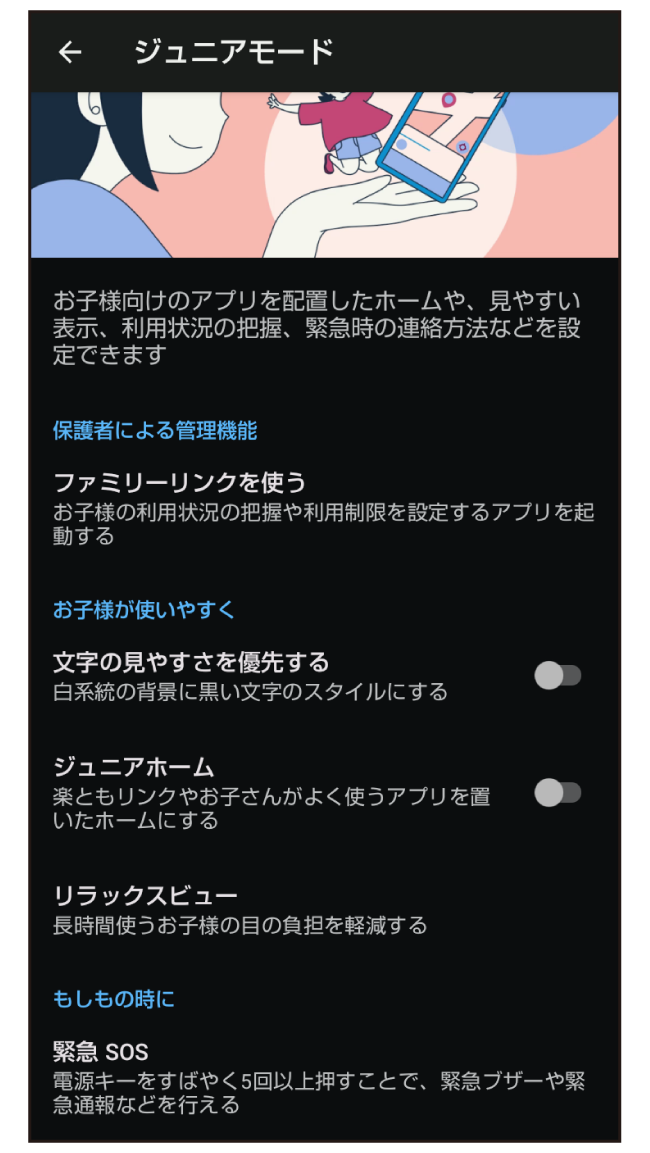
Task: Turn on ジュニアホーム switch
Action: pyautogui.click(x=557, y=793)
